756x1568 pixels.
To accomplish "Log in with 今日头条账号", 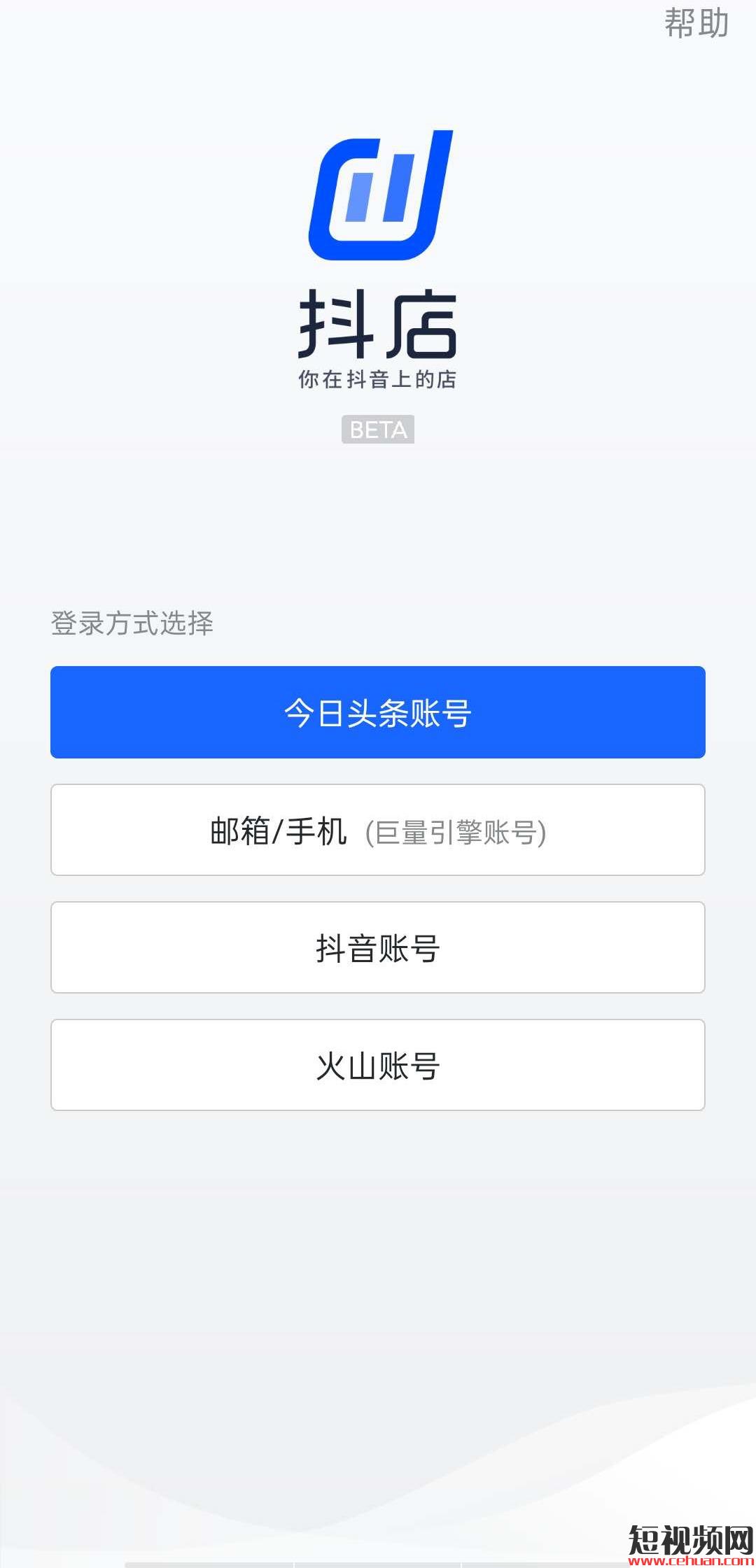I will pos(378,712).
